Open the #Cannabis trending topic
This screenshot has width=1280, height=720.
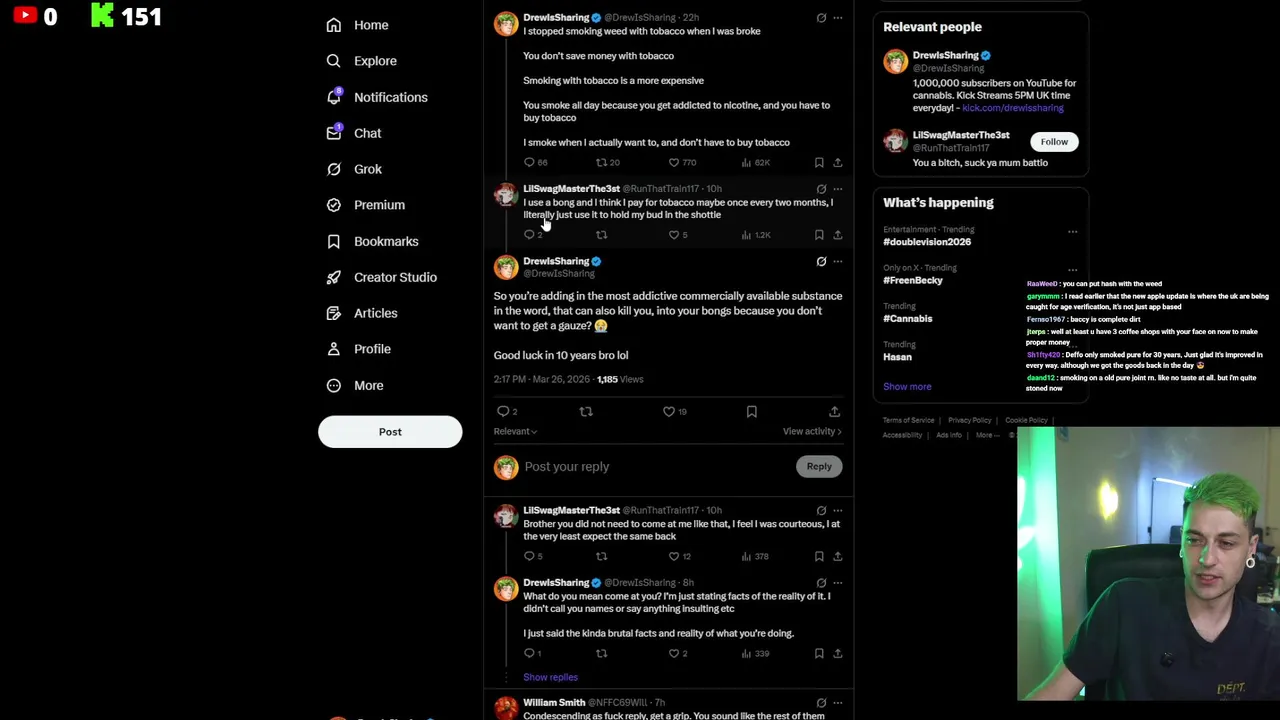pyautogui.click(x=908, y=318)
